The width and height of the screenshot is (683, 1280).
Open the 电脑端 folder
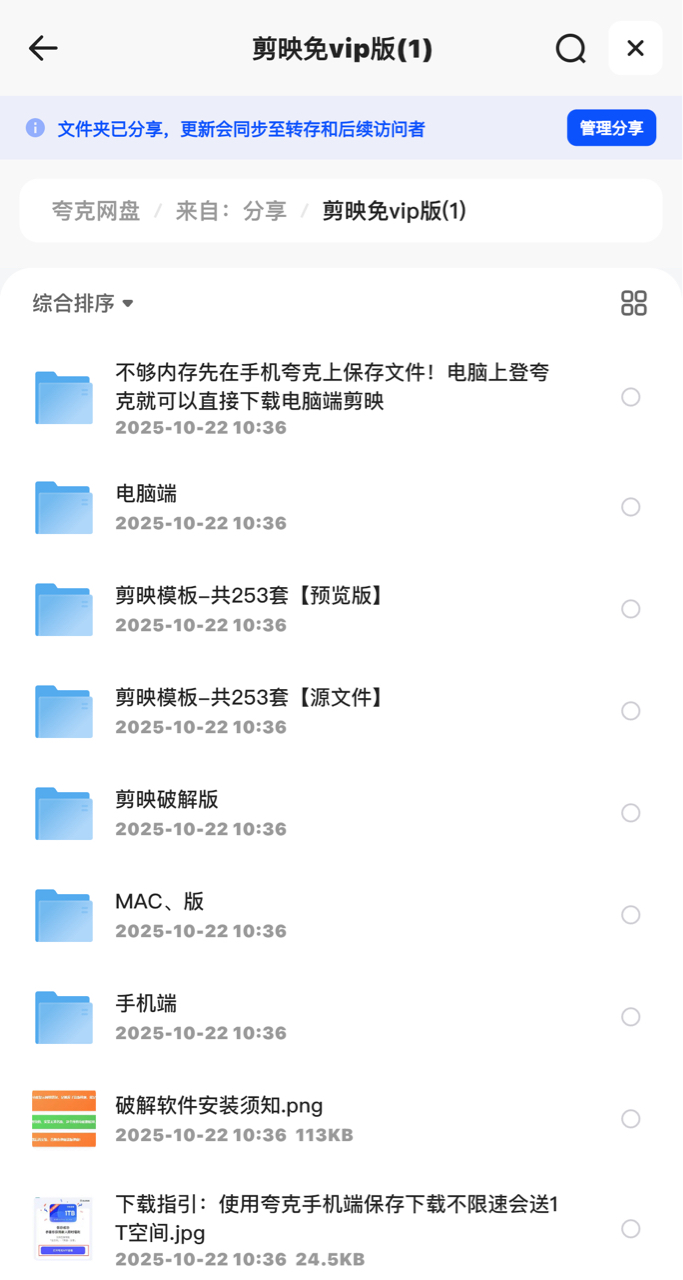pyautogui.click(x=147, y=493)
